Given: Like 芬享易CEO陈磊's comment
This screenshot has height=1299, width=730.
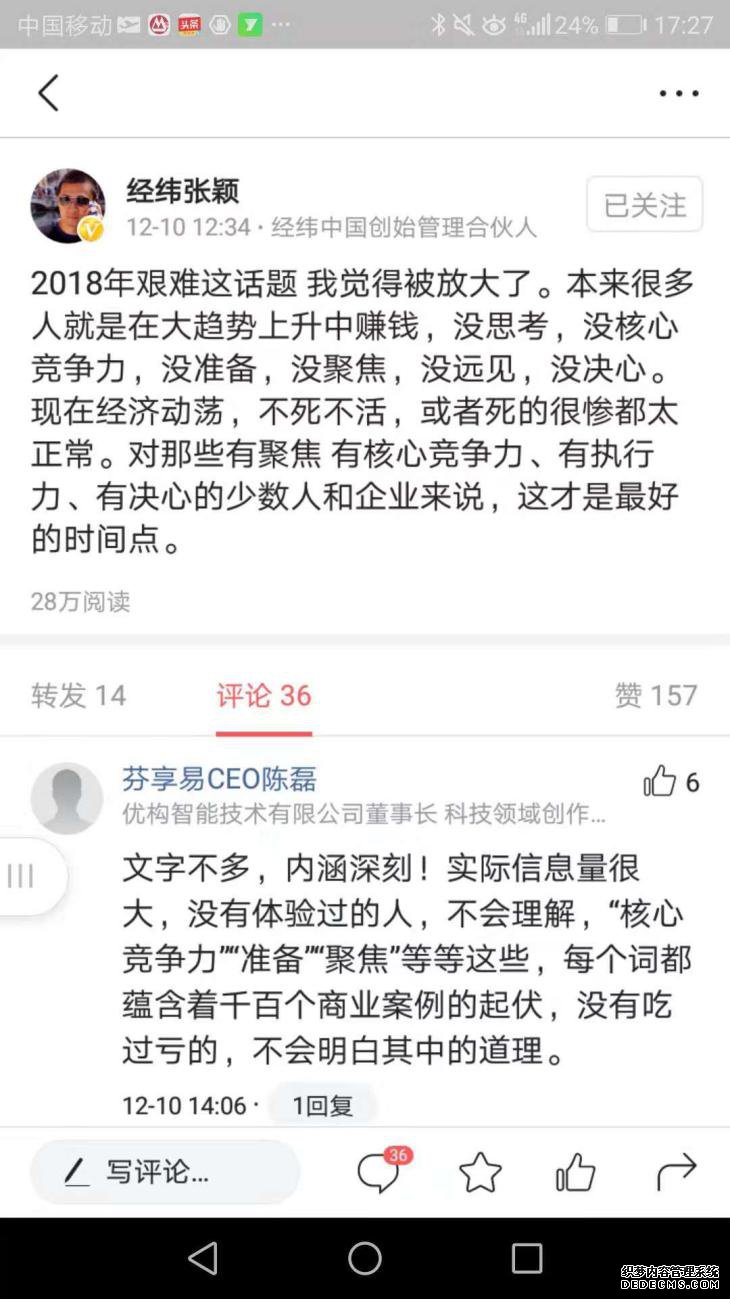Looking at the screenshot, I should (x=662, y=782).
